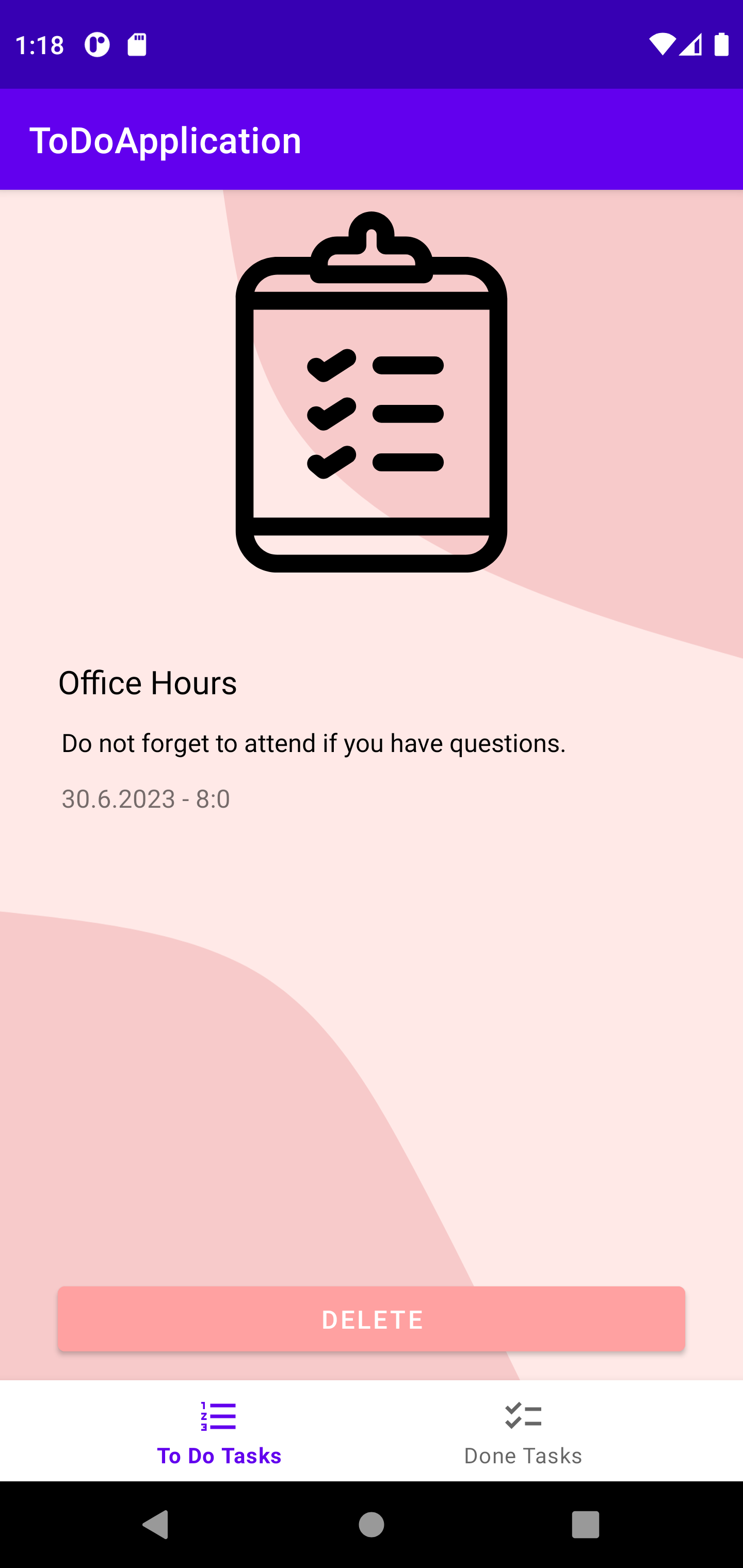Tap the system home button
743x1568 pixels.
(x=372, y=1525)
